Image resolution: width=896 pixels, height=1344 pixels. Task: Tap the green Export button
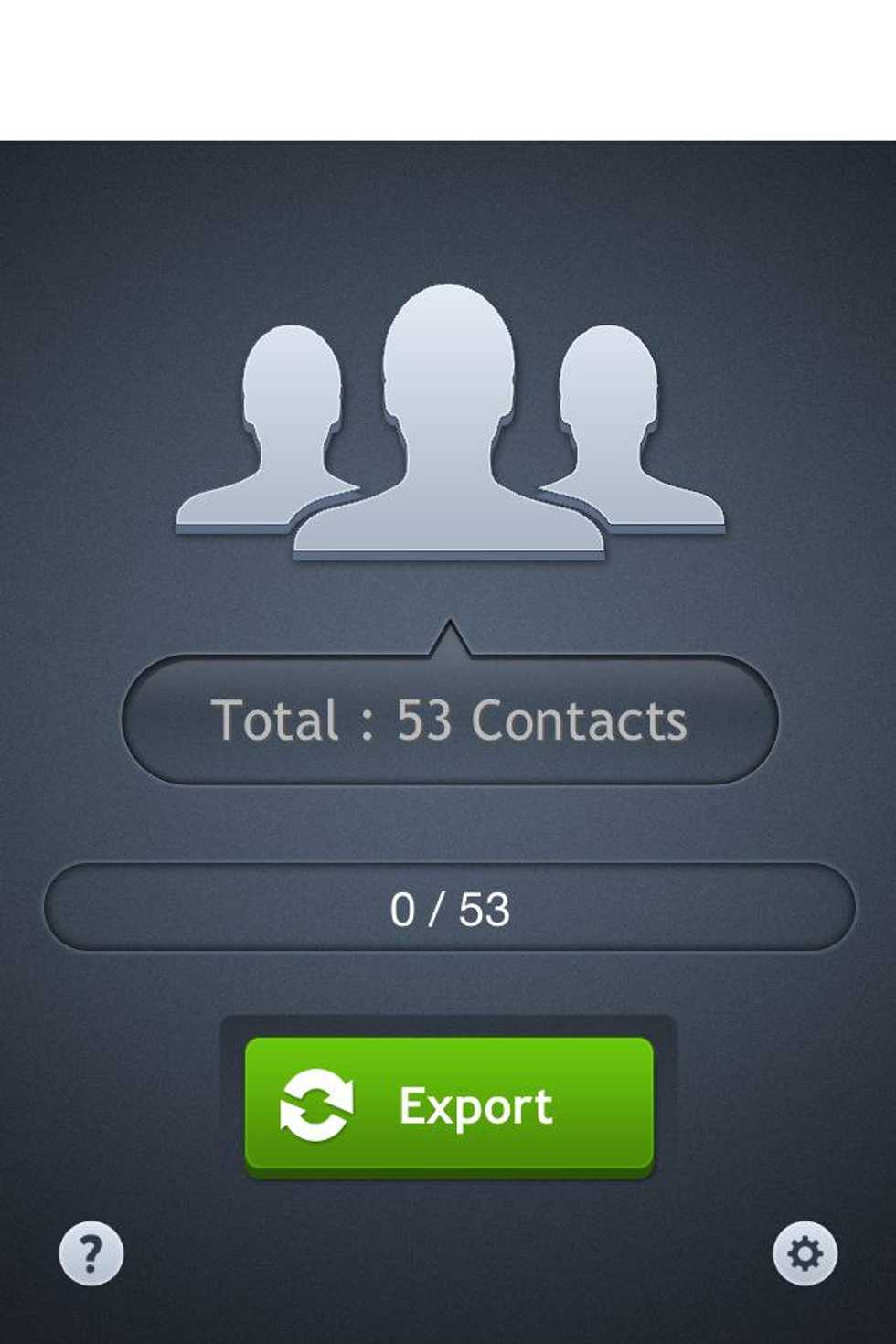(x=449, y=1105)
